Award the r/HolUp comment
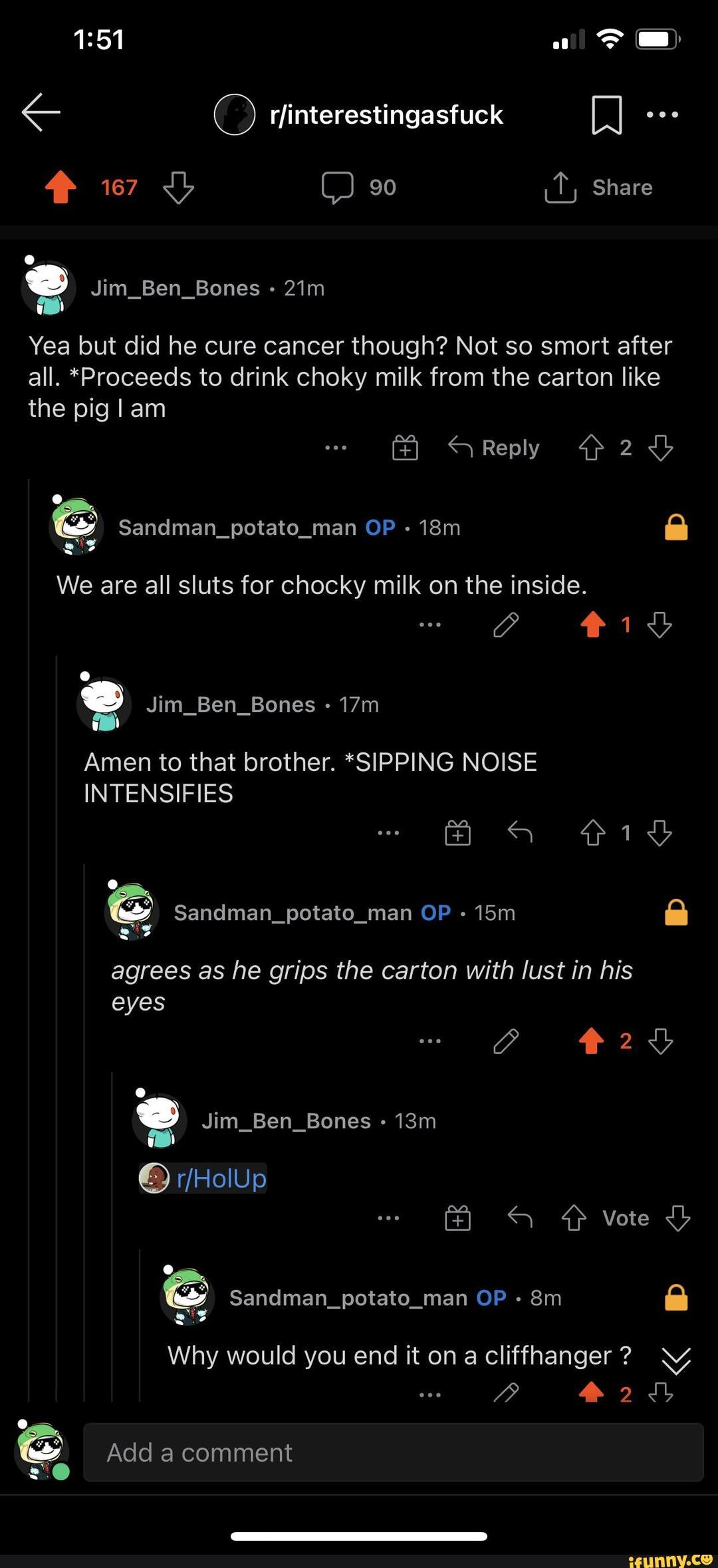This screenshot has width=718, height=1568. pos(457,1218)
